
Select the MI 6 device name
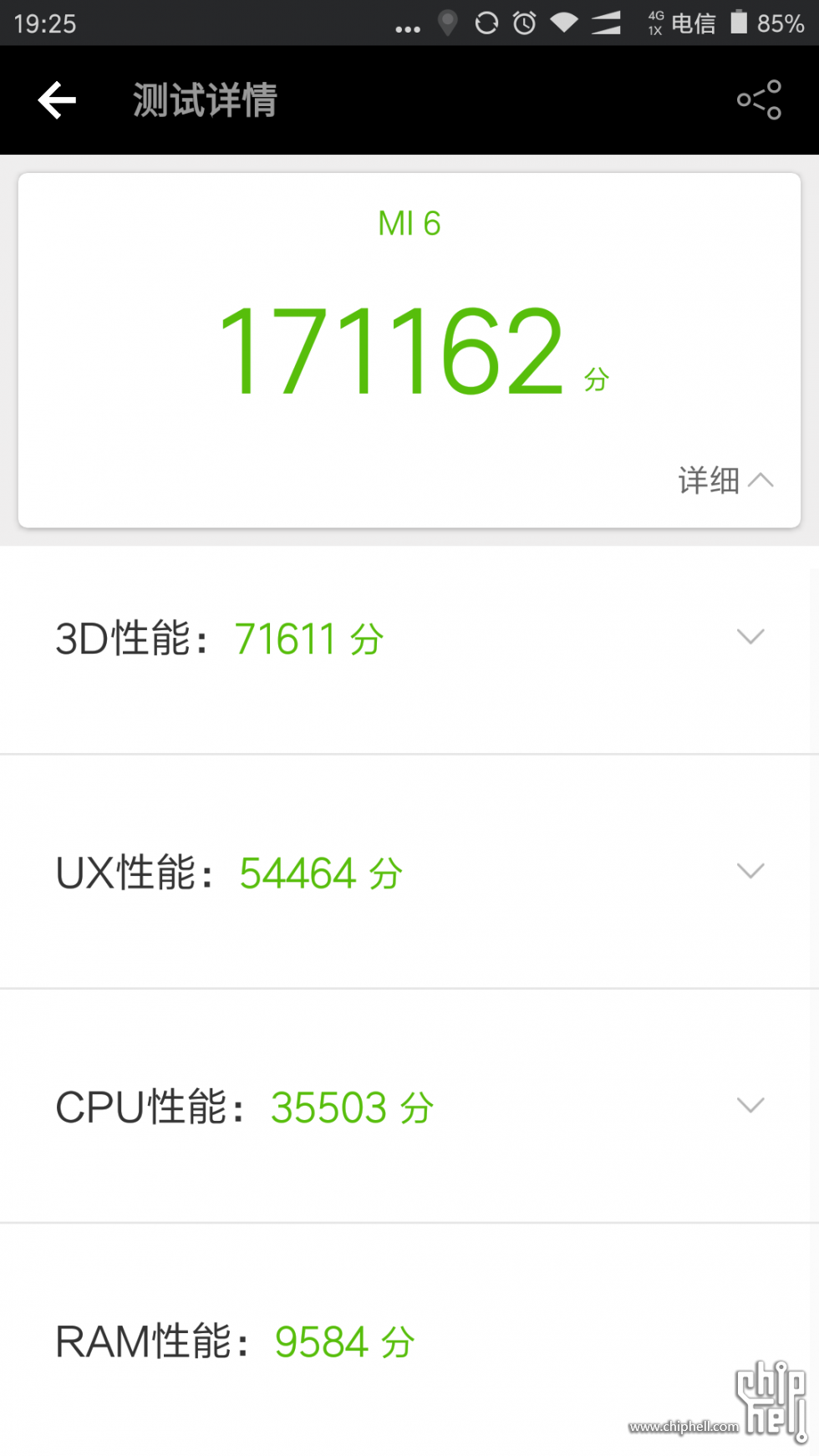point(409,221)
